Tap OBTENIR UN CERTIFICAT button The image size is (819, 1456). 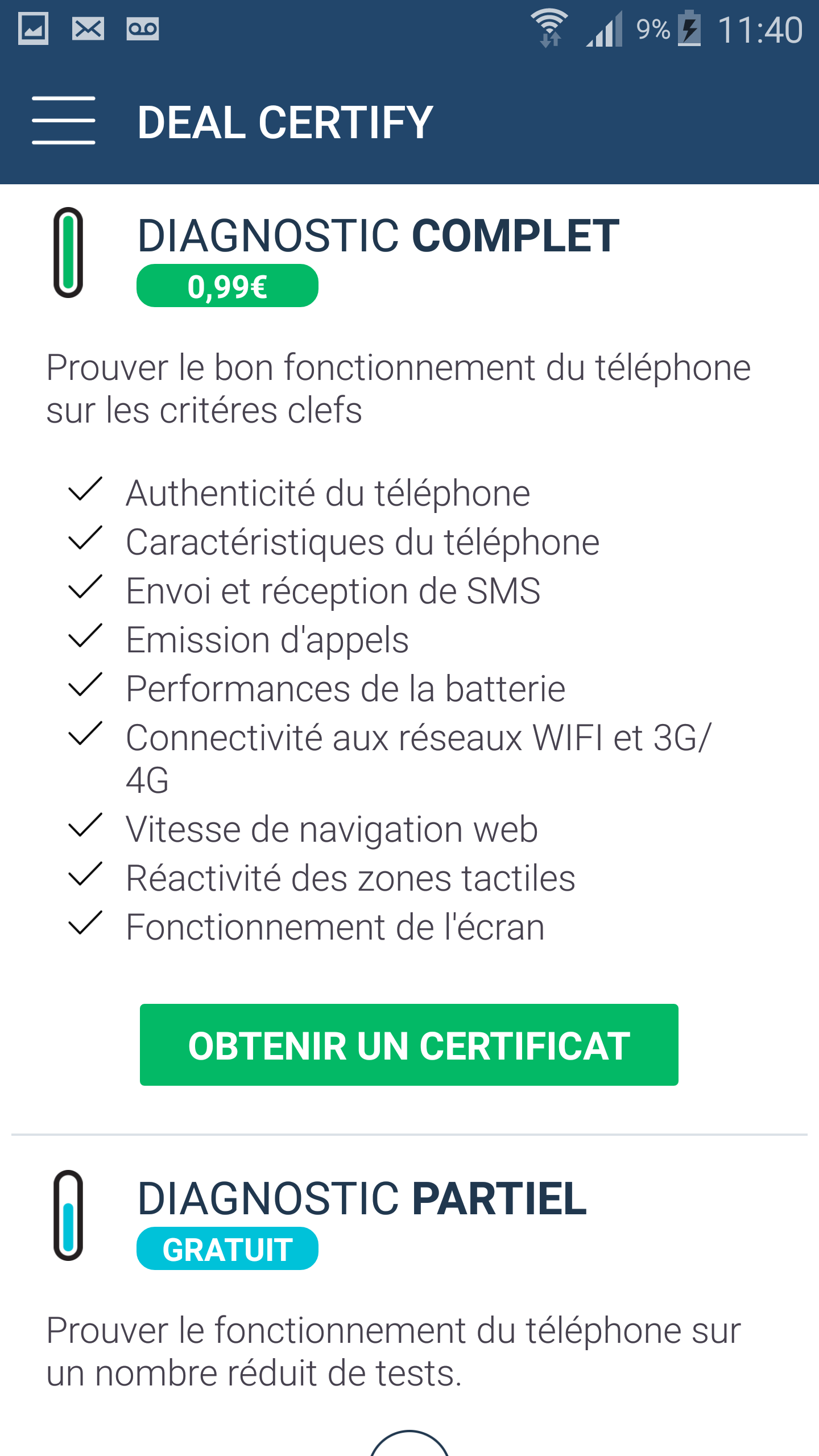tap(409, 1045)
